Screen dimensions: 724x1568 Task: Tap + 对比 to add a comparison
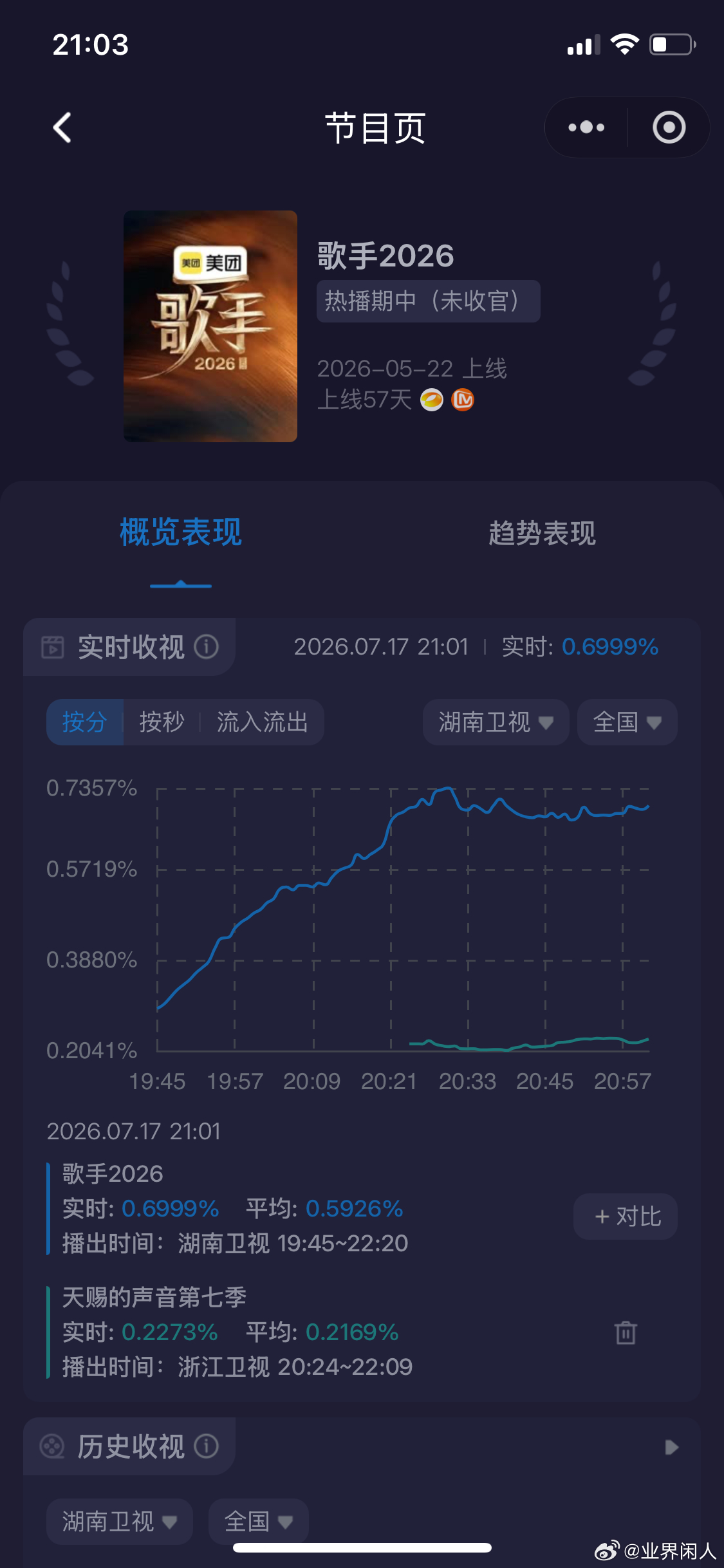click(626, 1217)
